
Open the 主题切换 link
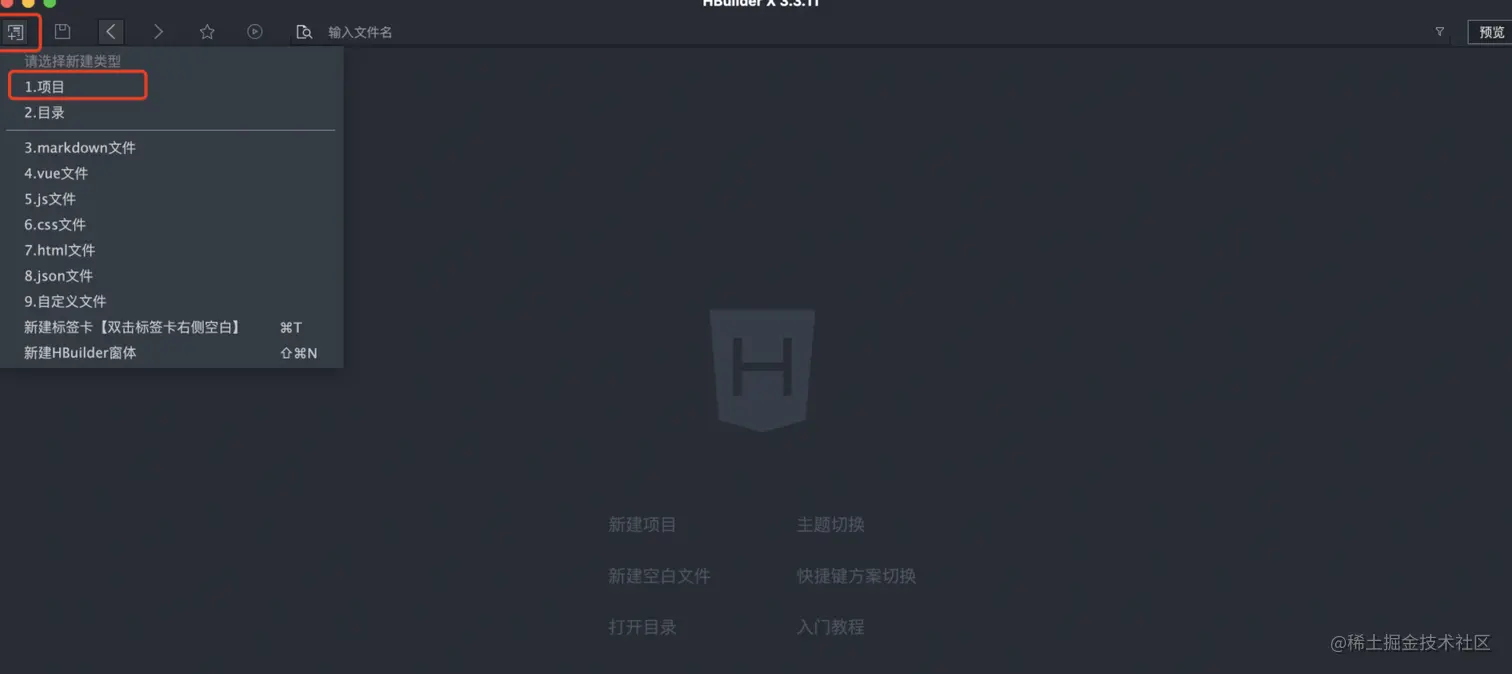tap(830, 524)
